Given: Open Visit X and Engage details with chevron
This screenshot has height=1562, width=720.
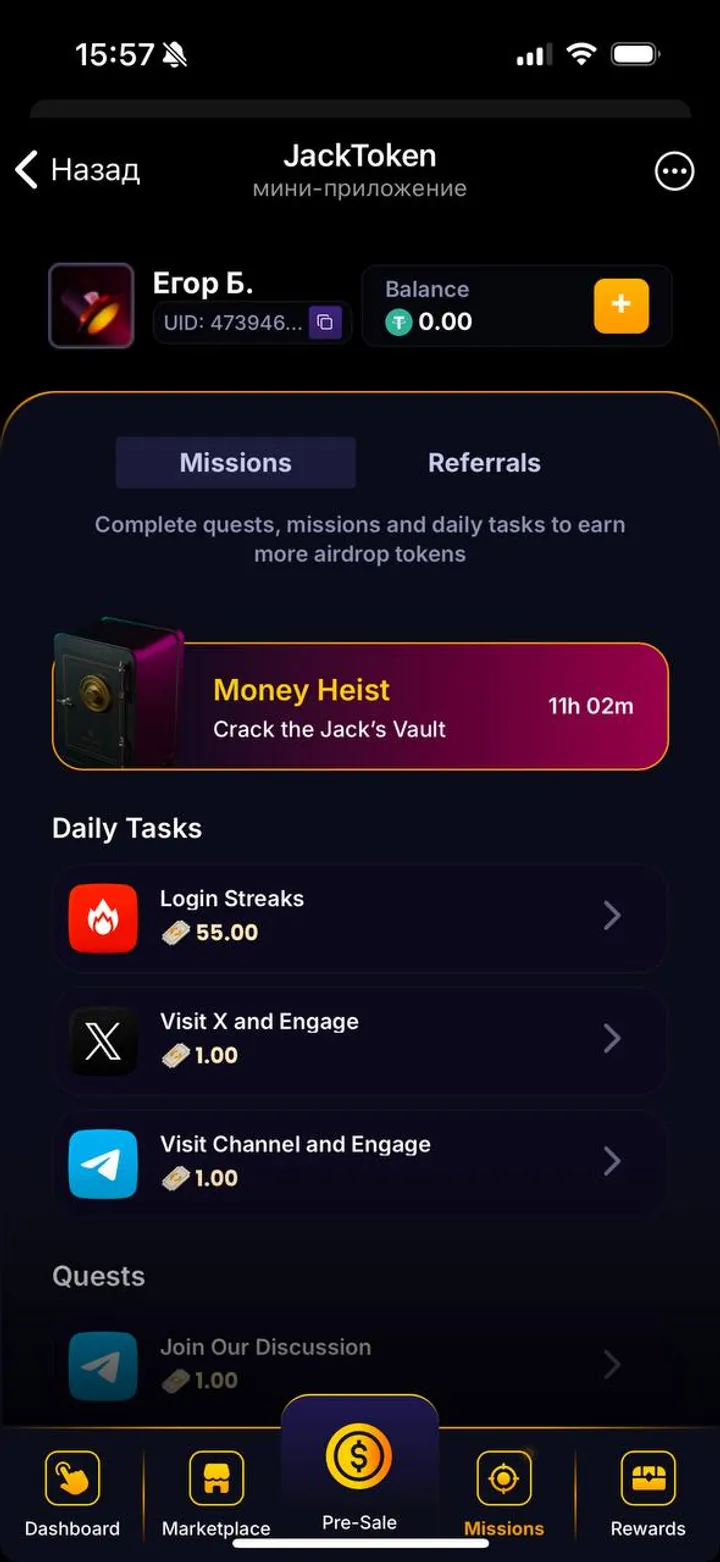Looking at the screenshot, I should pyautogui.click(x=613, y=1040).
